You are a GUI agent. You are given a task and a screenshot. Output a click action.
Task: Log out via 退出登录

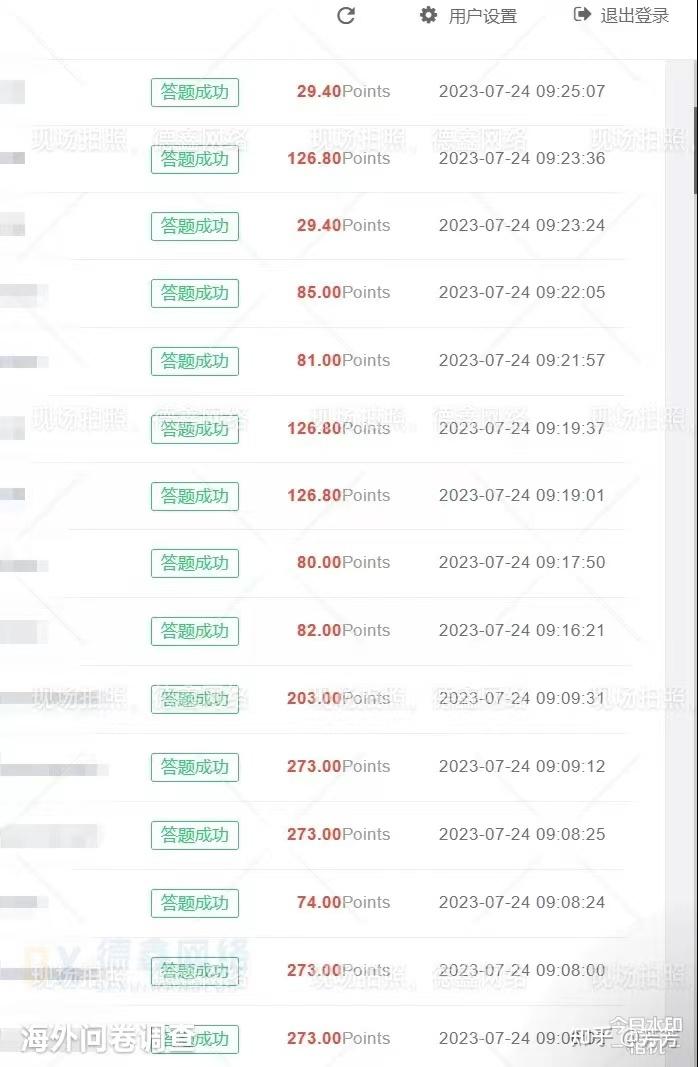pos(621,16)
